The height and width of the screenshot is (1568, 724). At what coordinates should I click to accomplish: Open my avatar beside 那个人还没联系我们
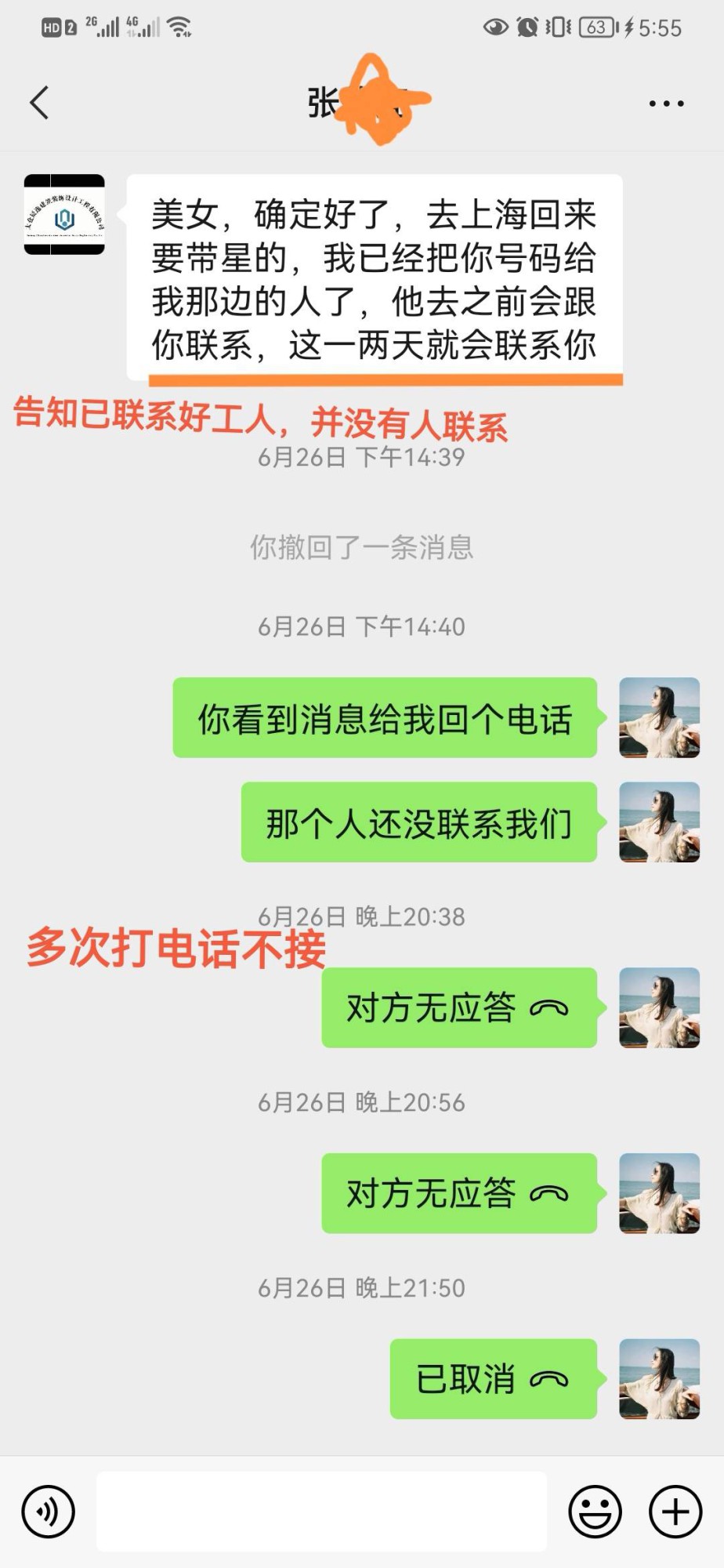pyautogui.click(x=659, y=822)
